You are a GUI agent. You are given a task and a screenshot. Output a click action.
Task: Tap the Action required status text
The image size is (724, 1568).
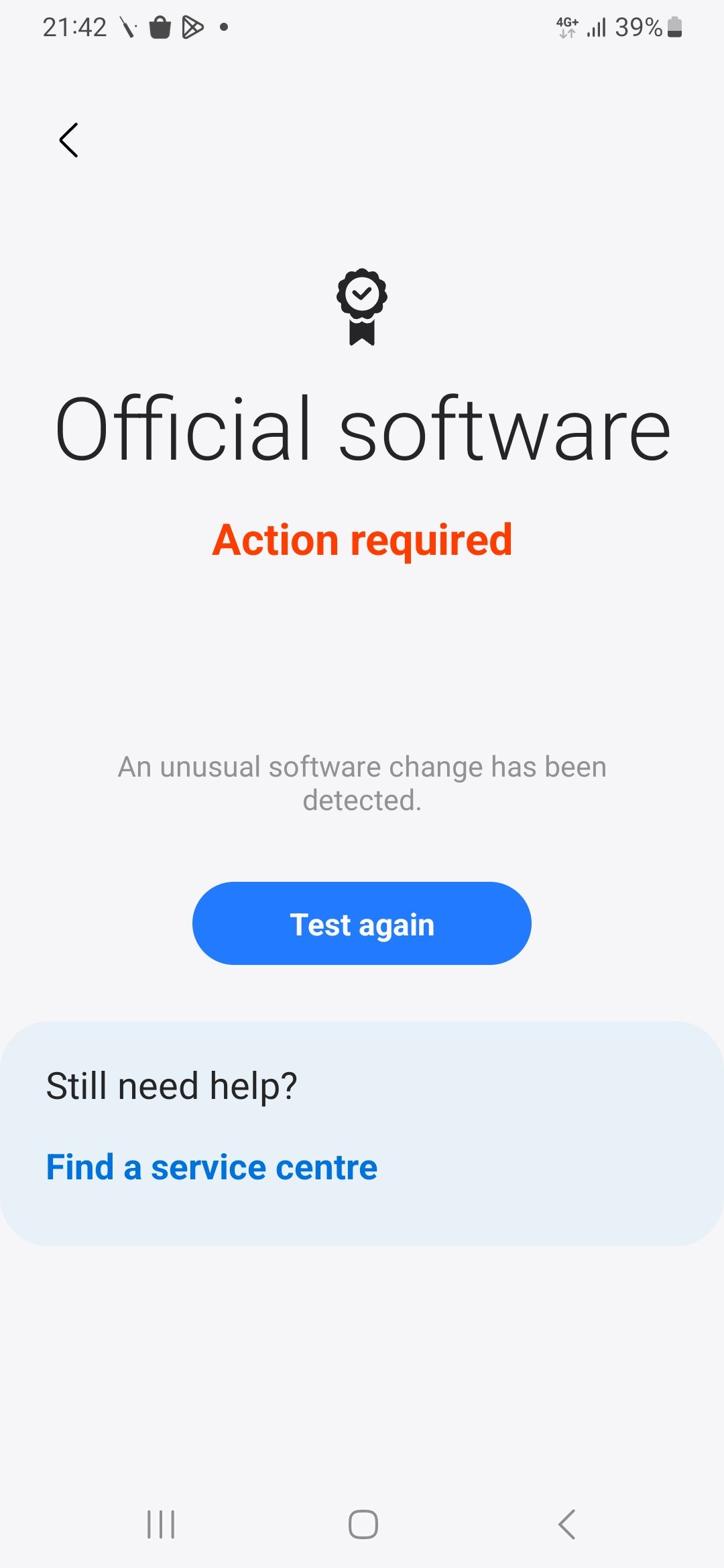[x=362, y=540]
